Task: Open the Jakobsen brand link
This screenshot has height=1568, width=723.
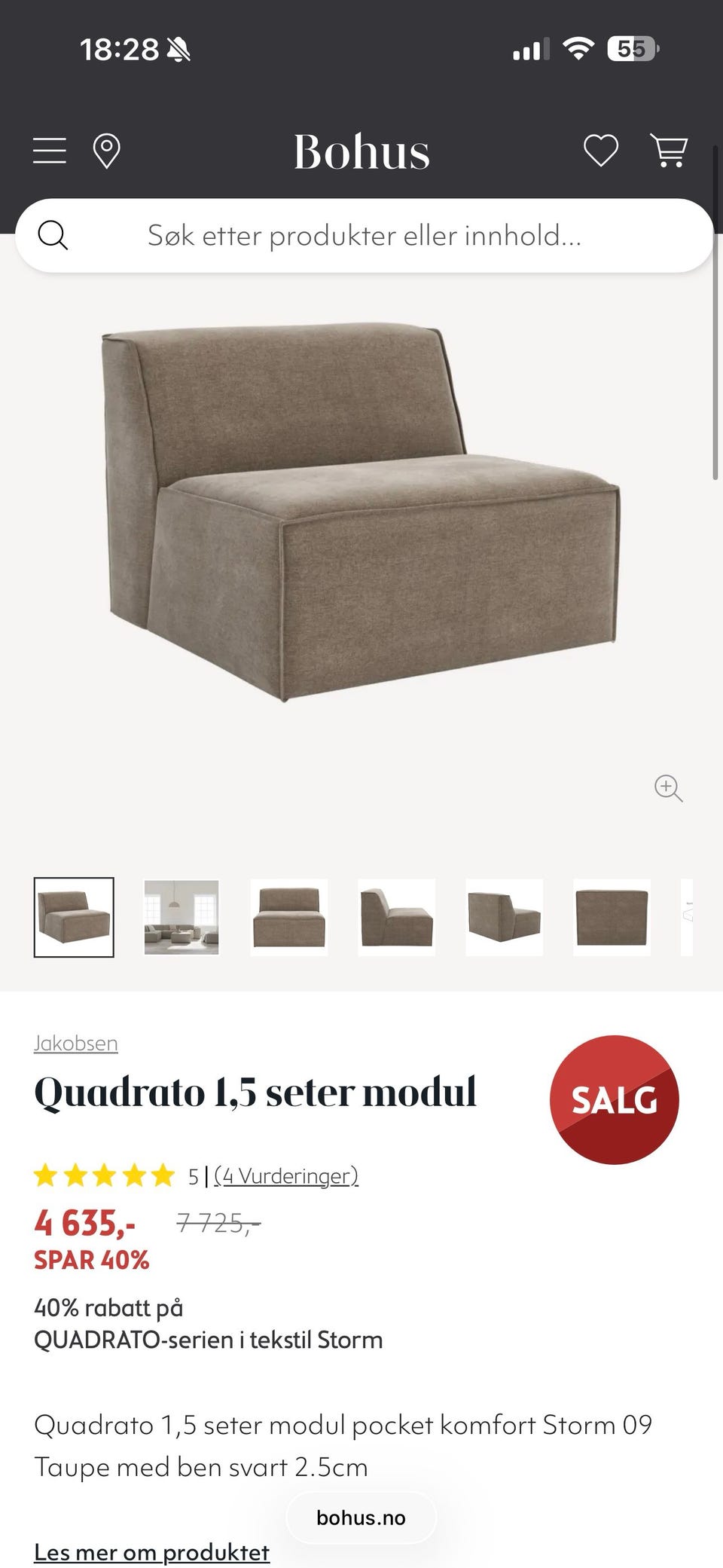Action: (x=76, y=1044)
